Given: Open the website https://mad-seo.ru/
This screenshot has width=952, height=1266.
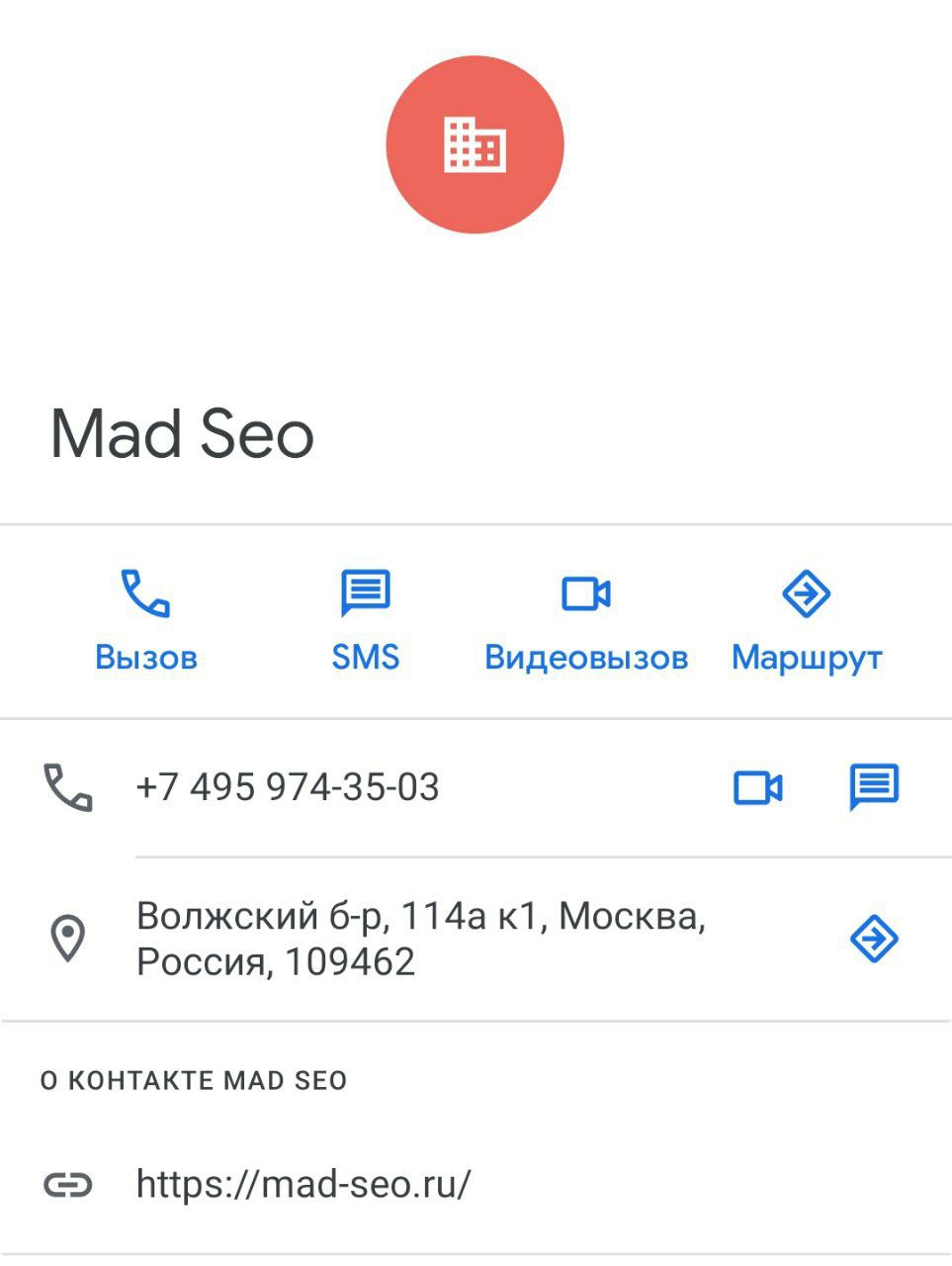Looking at the screenshot, I should 303,1184.
